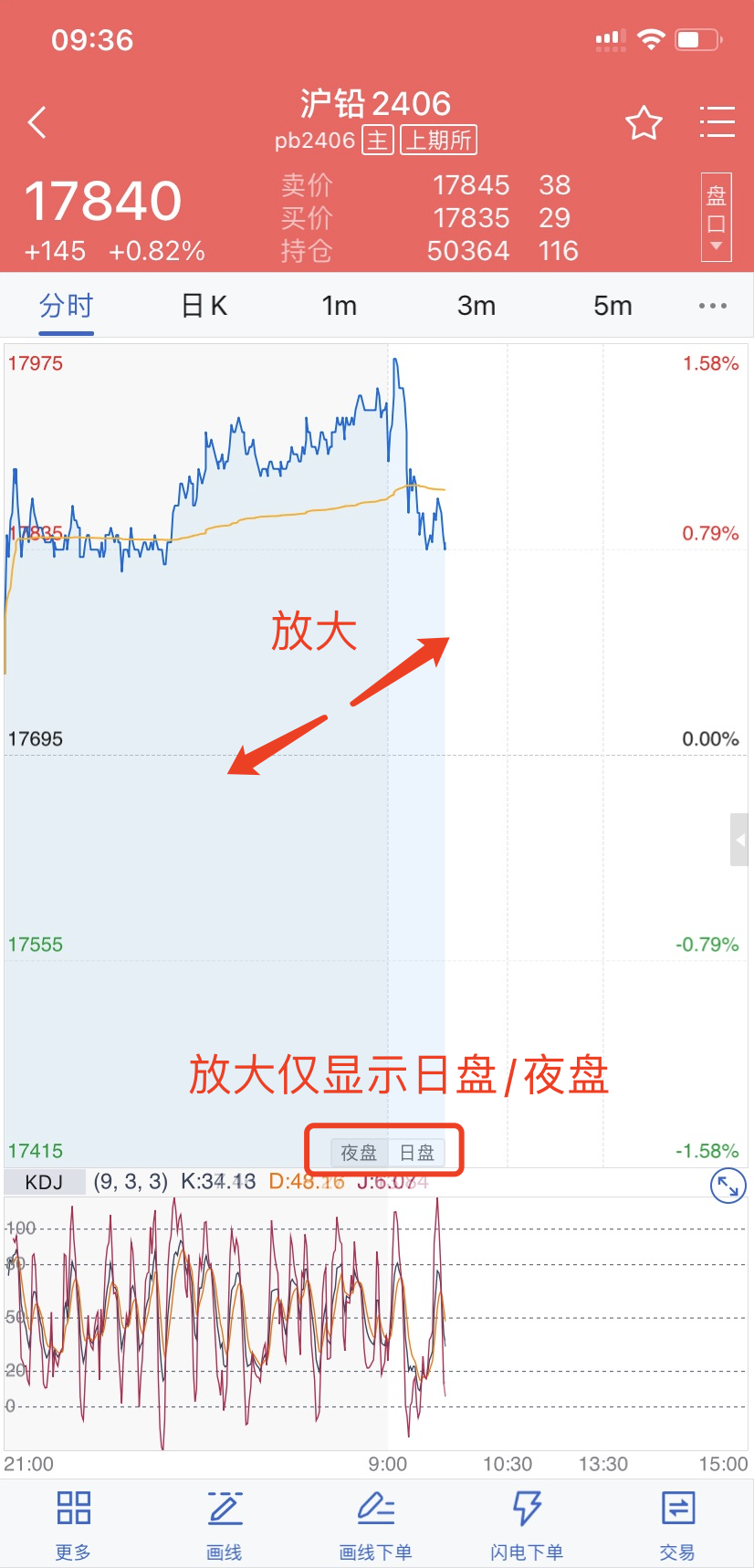Go back using the top-left arrow
The height and width of the screenshot is (1568, 754).
click(x=37, y=122)
